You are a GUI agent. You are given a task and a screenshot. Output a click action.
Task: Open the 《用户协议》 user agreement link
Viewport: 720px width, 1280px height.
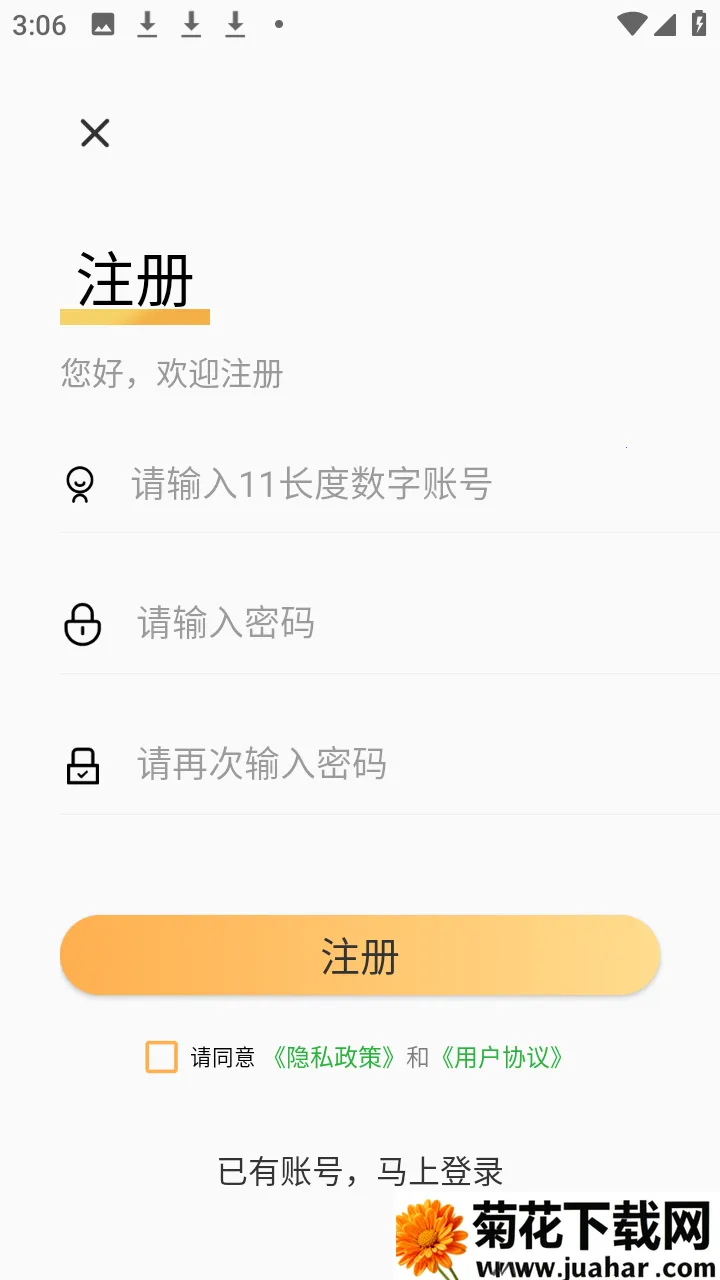503,1057
